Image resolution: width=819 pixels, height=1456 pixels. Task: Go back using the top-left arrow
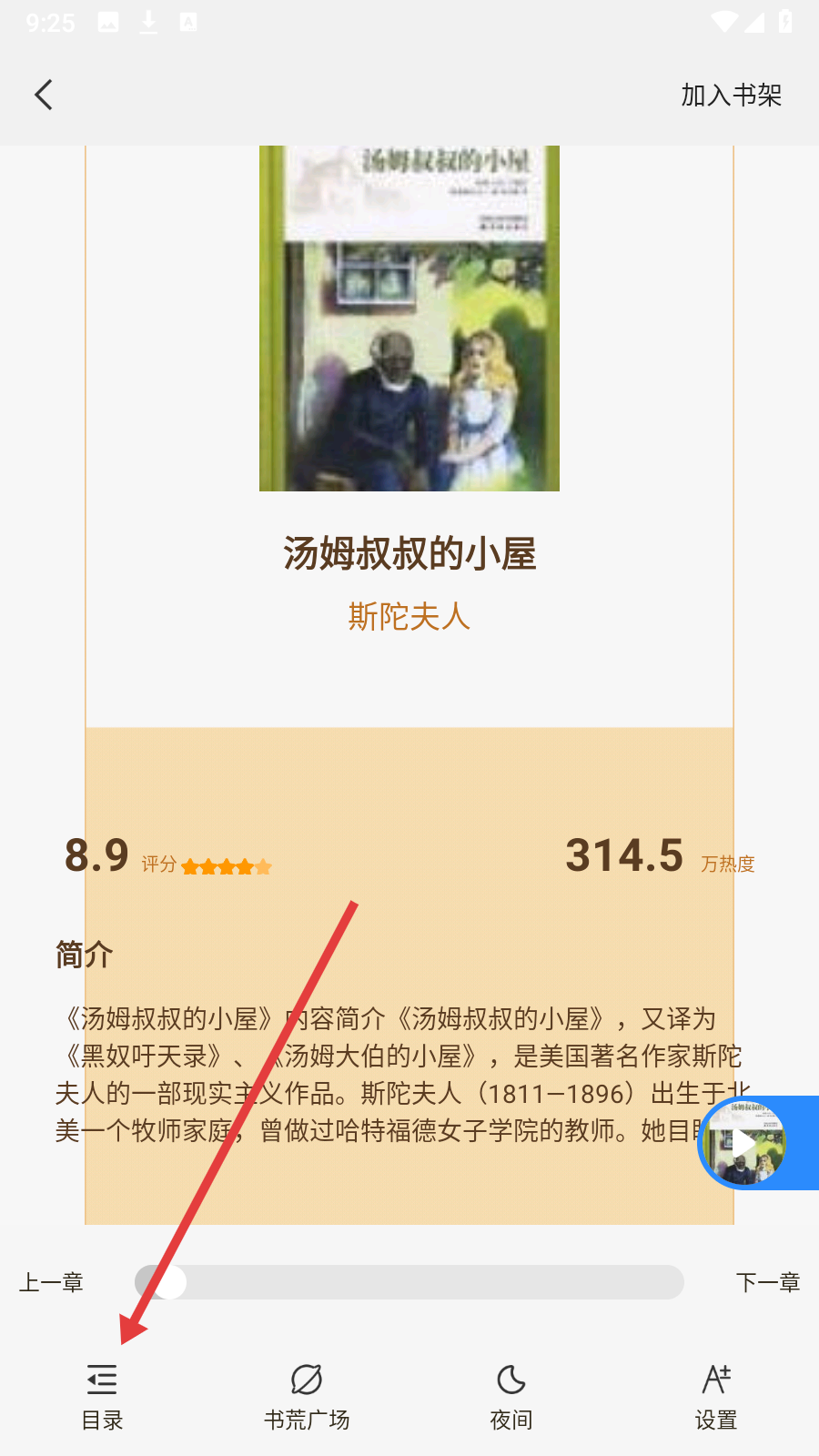43,95
